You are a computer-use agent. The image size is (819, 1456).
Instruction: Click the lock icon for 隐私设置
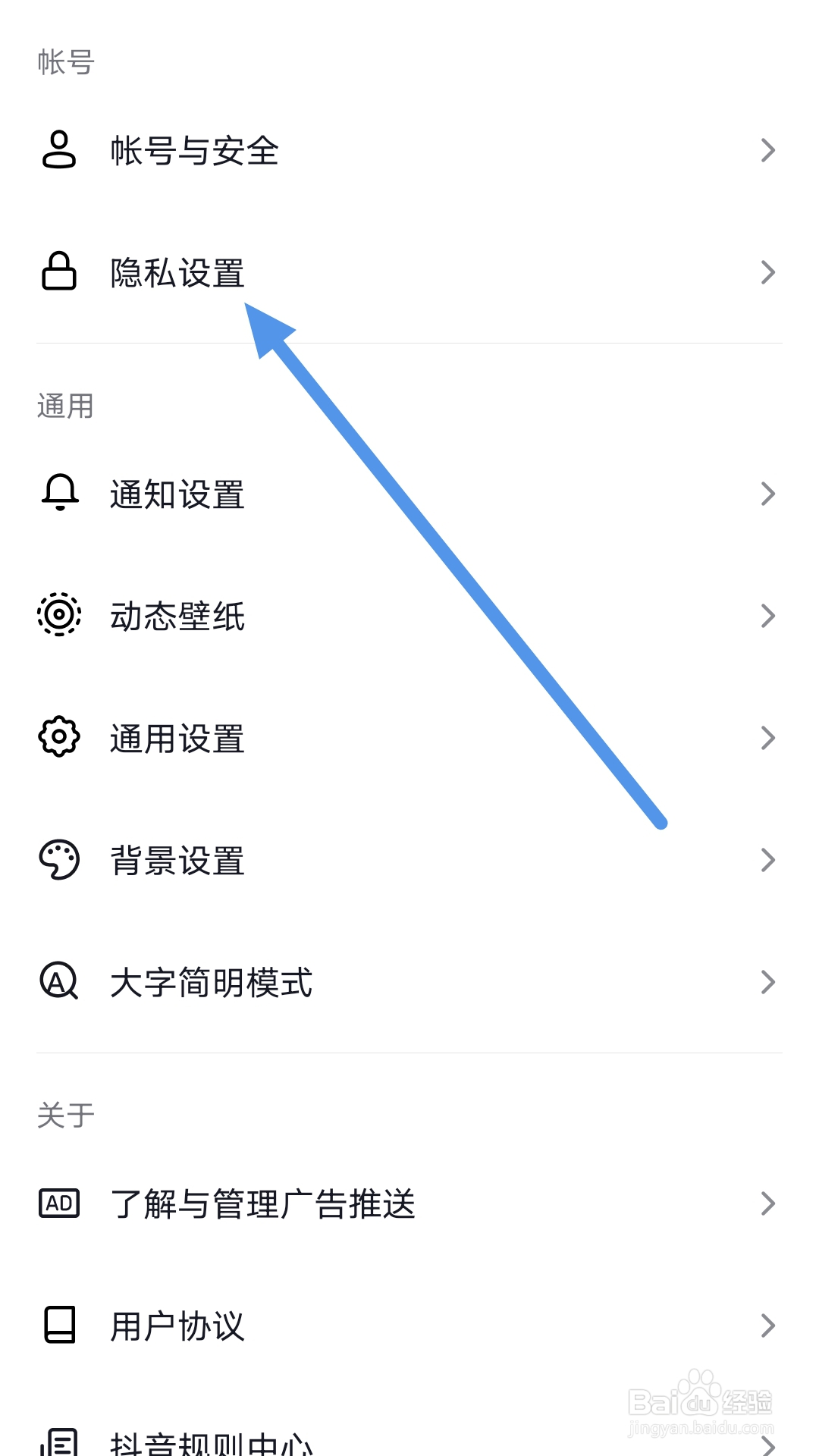click(58, 272)
